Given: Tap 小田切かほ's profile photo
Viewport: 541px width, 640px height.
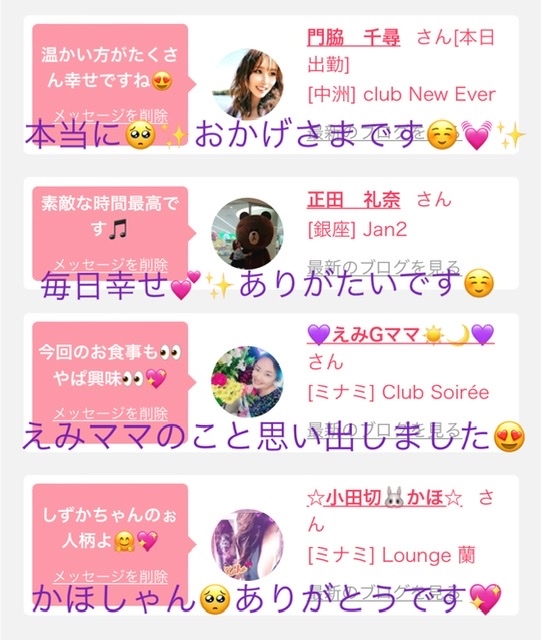Looking at the screenshot, I should (x=247, y=545).
